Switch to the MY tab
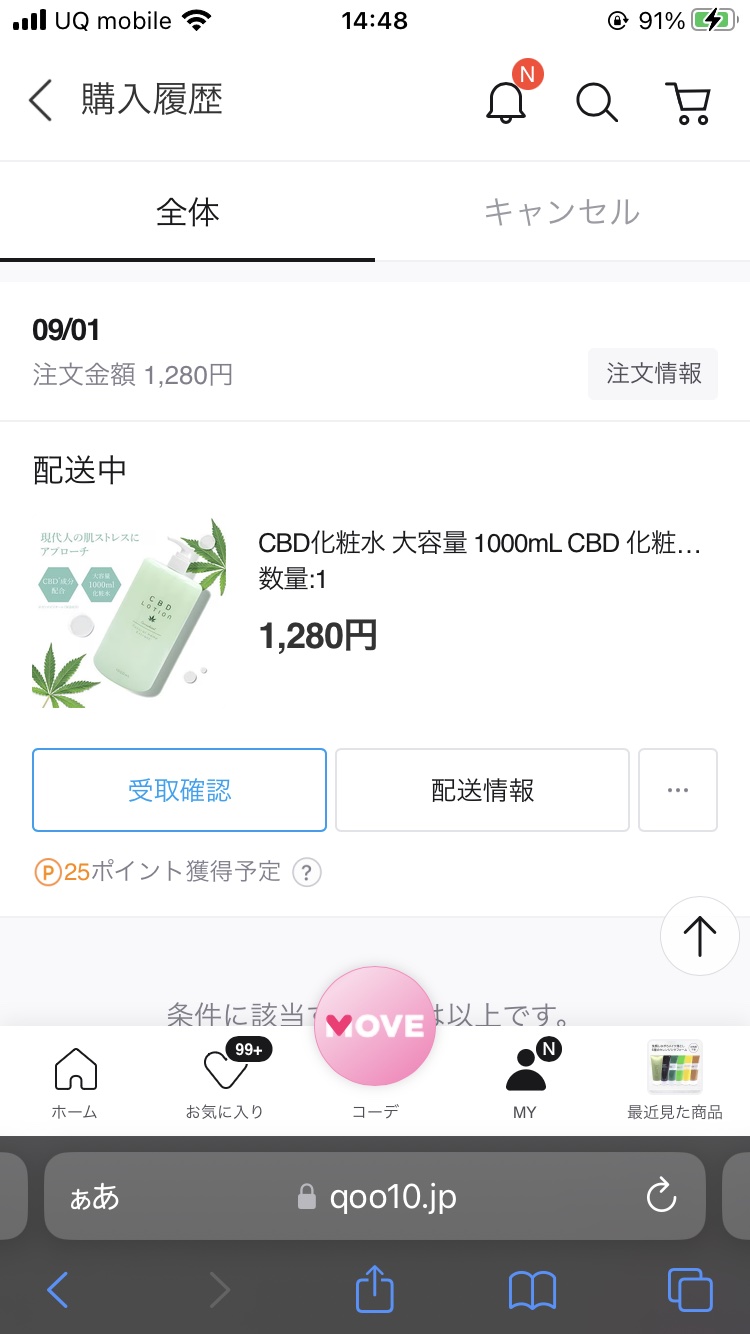The height and width of the screenshot is (1334, 750). click(525, 1082)
